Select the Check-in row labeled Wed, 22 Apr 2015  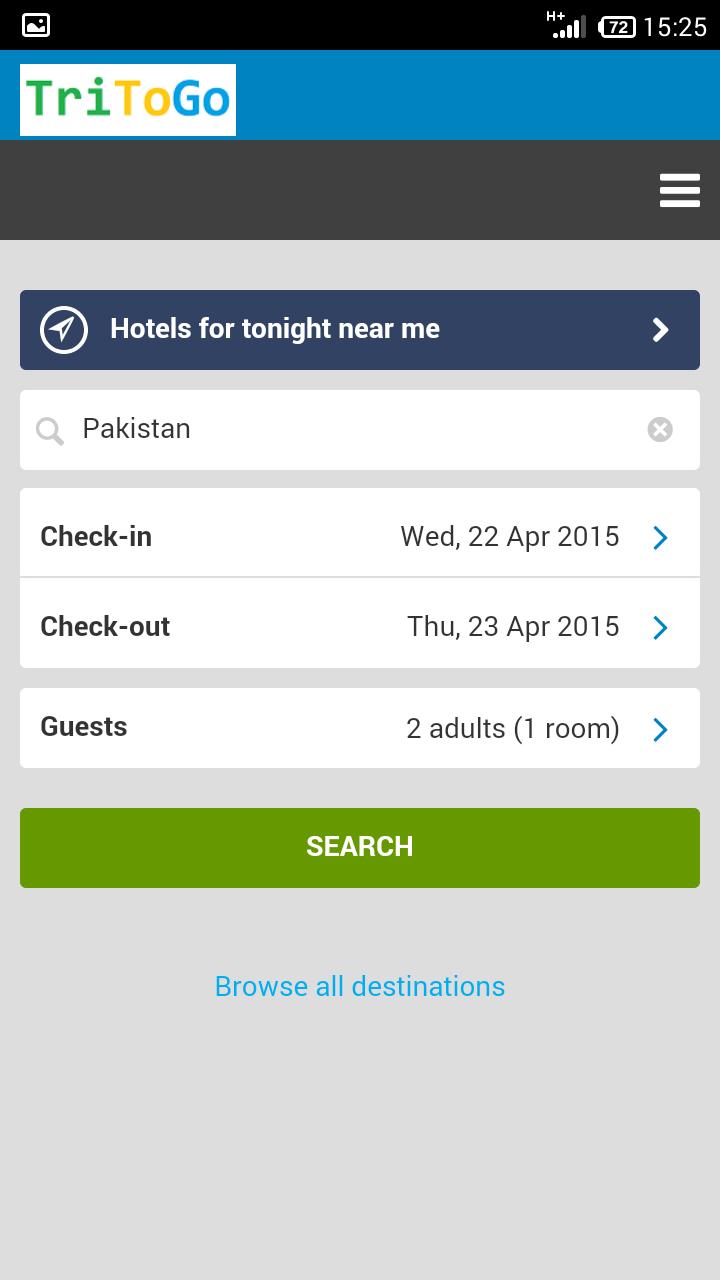tap(360, 537)
